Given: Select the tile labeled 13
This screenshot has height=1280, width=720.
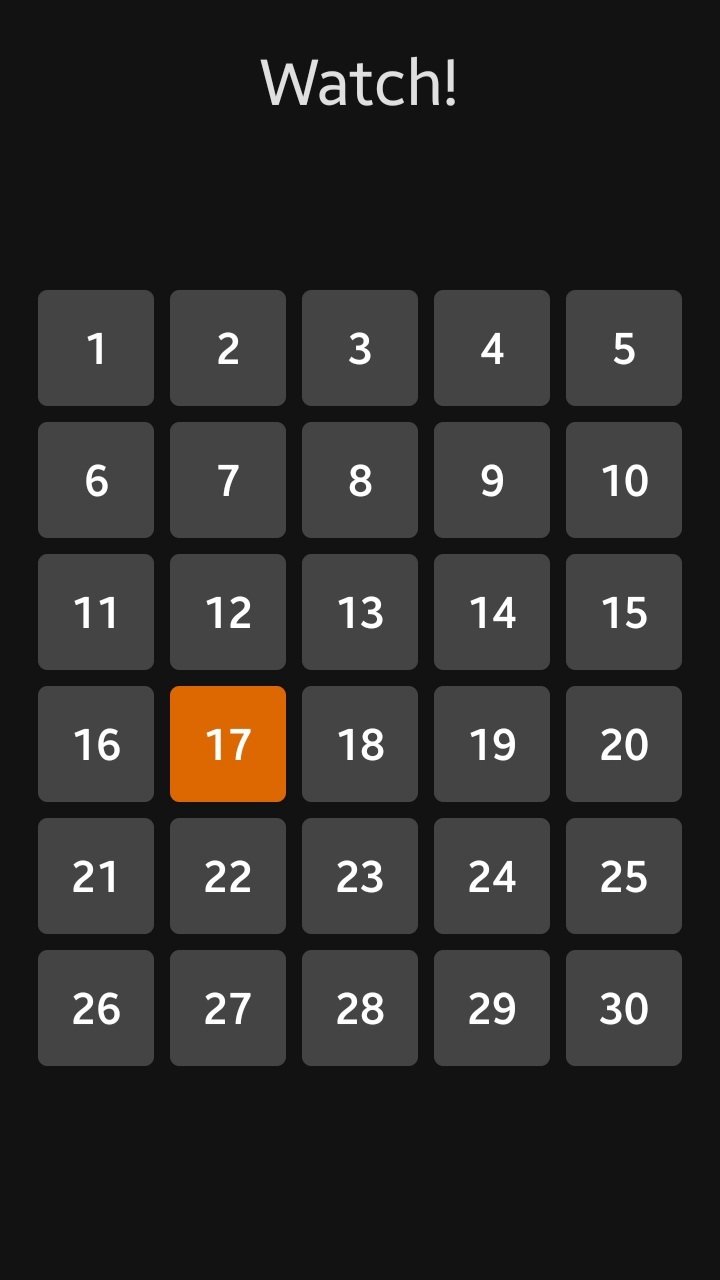Looking at the screenshot, I should [360, 612].
